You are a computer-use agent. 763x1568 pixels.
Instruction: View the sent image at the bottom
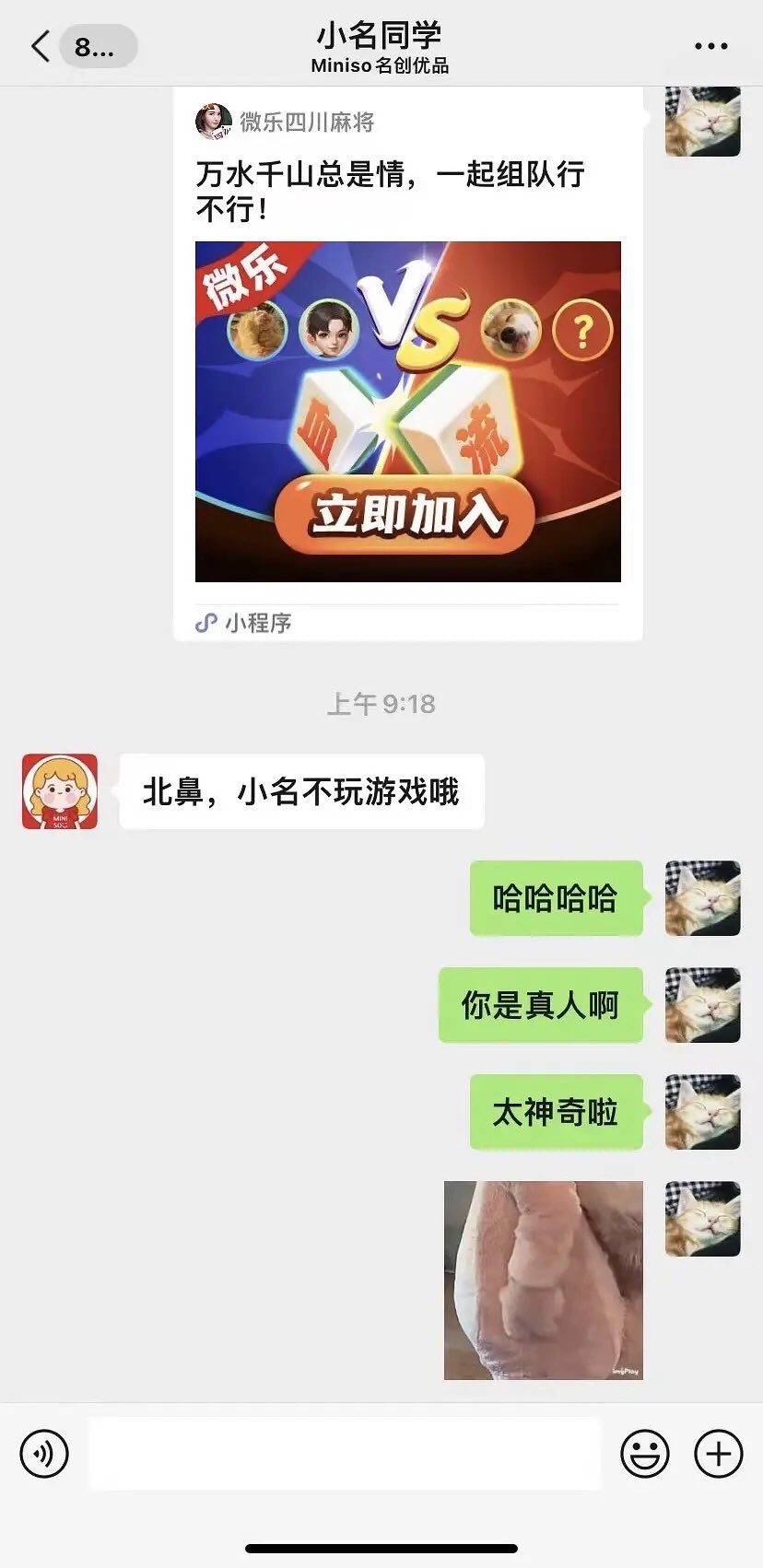click(543, 1280)
